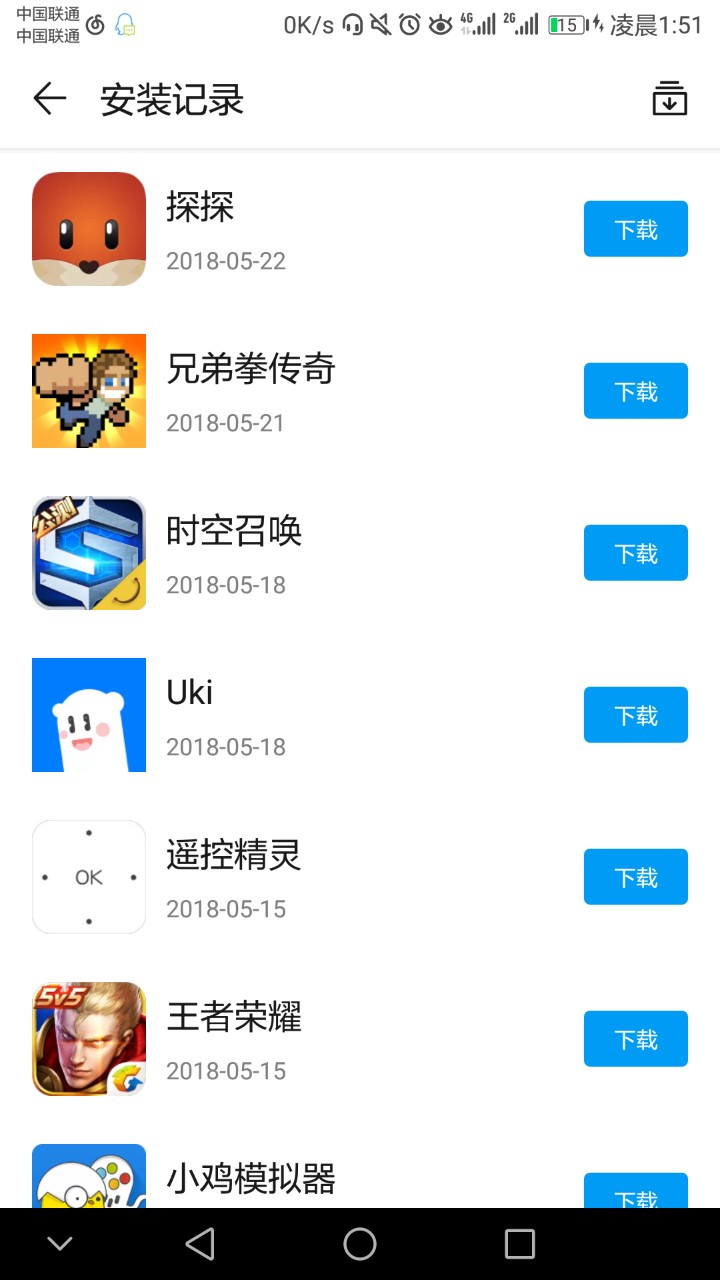720x1280 pixels.
Task: Download 王者荣耀 game
Action: tap(635, 1039)
